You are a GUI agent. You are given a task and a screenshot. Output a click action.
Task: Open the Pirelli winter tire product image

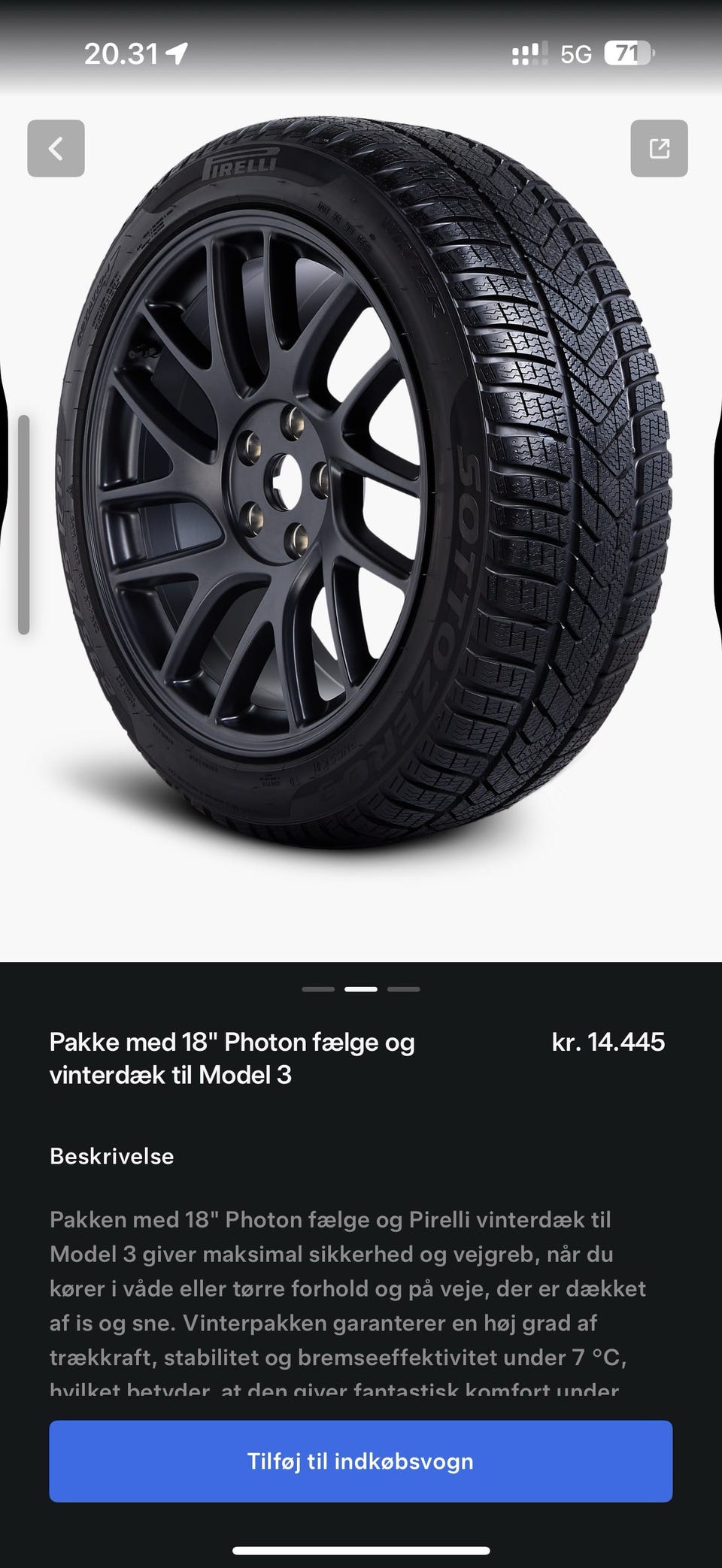(361, 489)
